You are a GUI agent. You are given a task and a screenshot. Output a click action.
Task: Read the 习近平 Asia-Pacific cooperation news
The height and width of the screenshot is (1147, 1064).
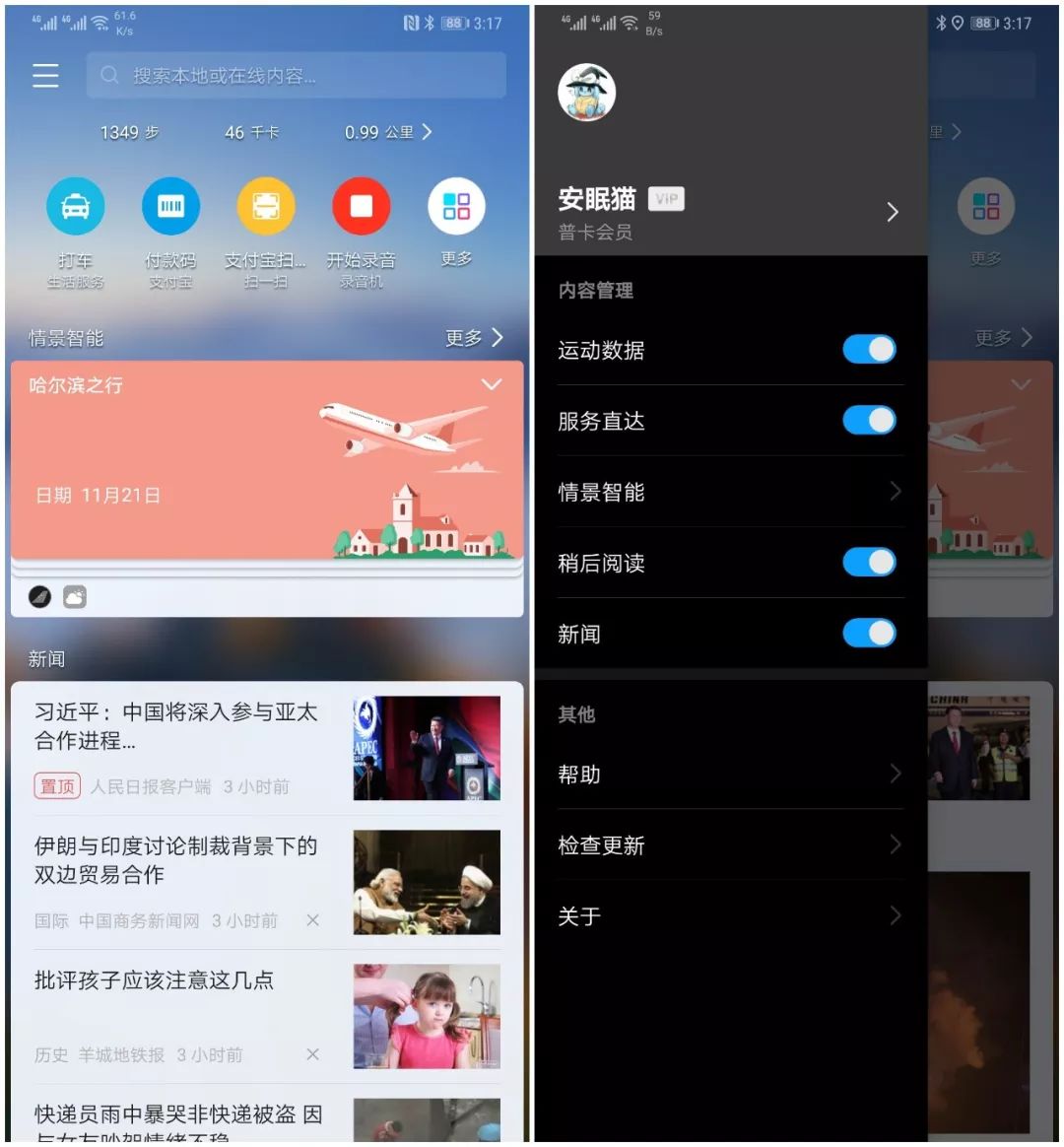point(177,725)
